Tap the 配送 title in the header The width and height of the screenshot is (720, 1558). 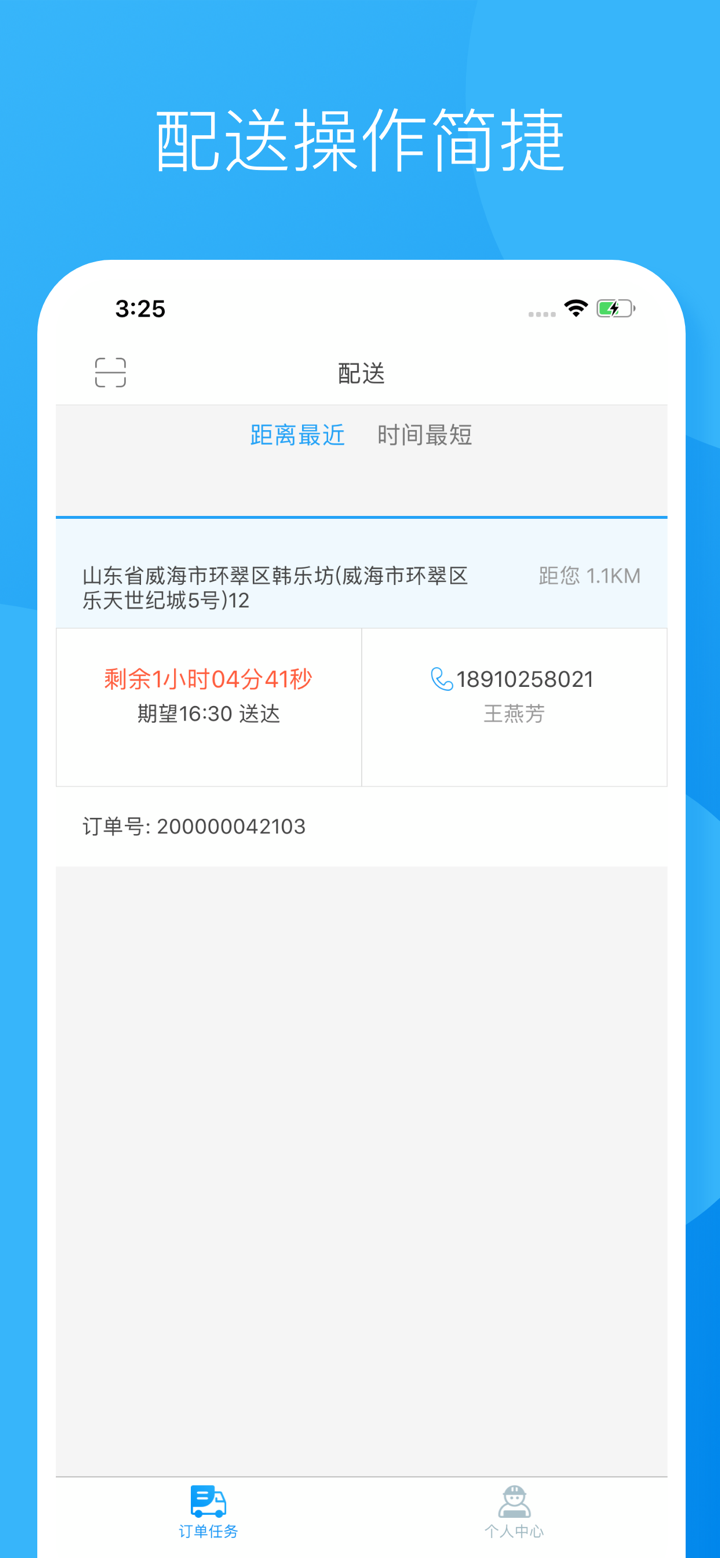(x=361, y=372)
